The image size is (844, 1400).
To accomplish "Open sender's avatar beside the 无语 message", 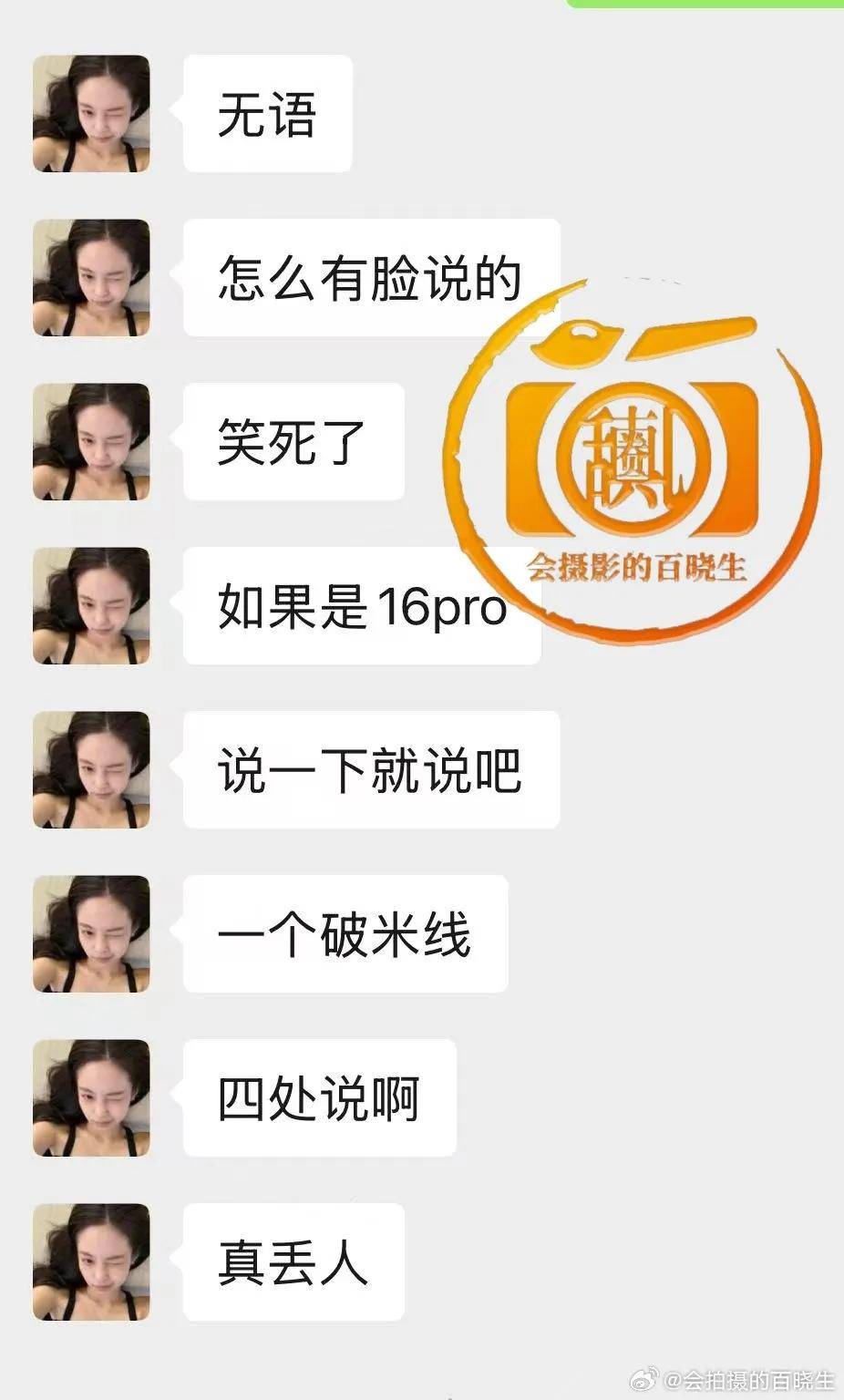I will point(91,113).
